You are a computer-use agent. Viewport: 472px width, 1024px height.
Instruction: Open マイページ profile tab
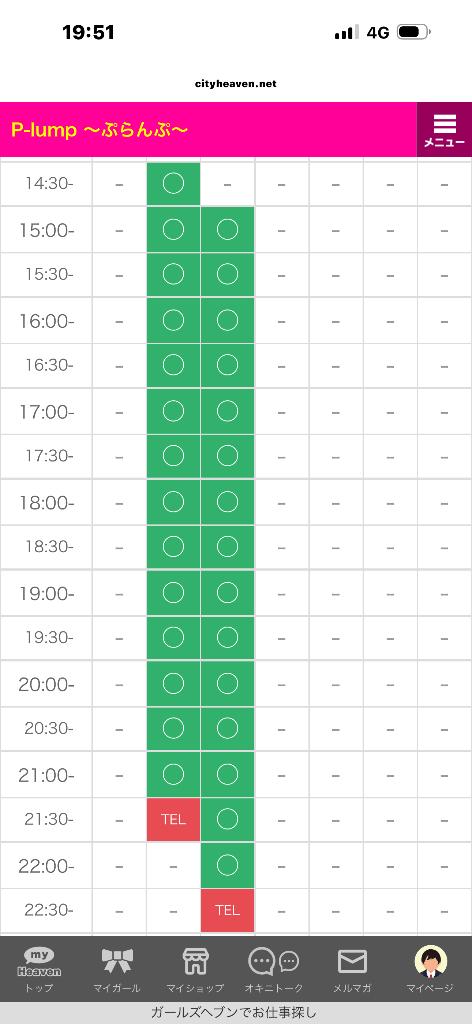[x=430, y=969]
